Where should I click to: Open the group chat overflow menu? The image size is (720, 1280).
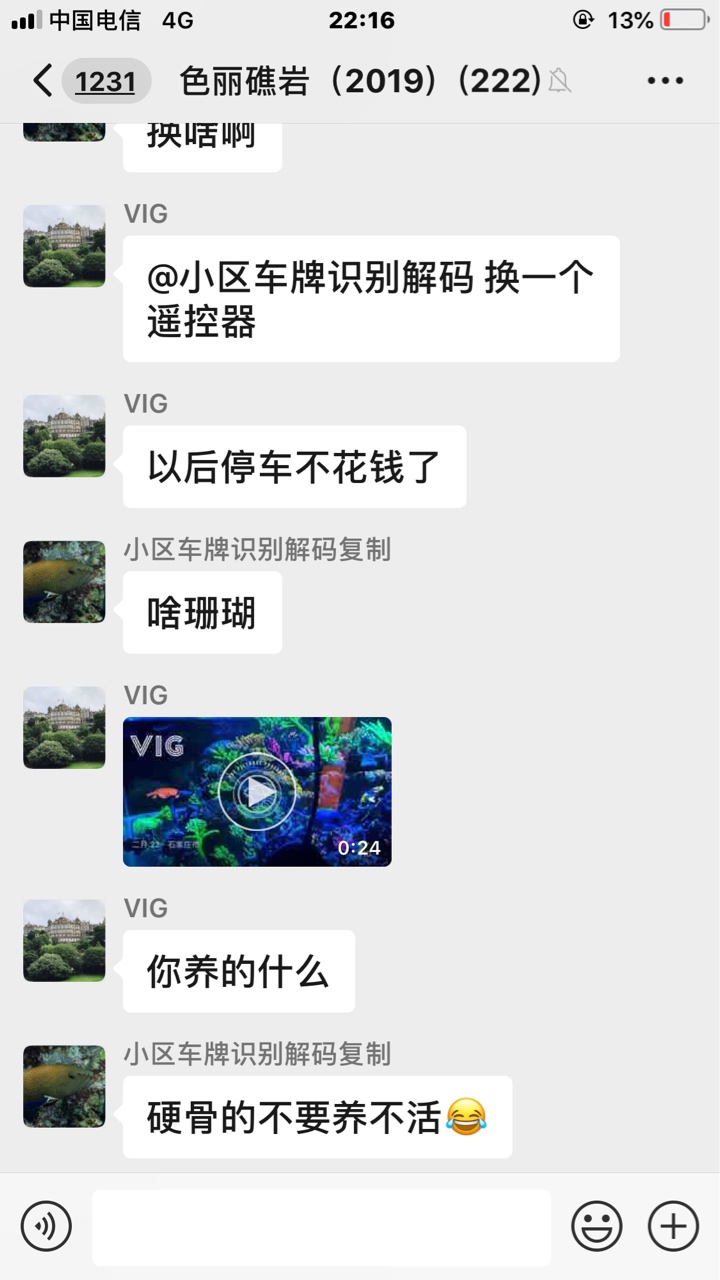coord(665,81)
